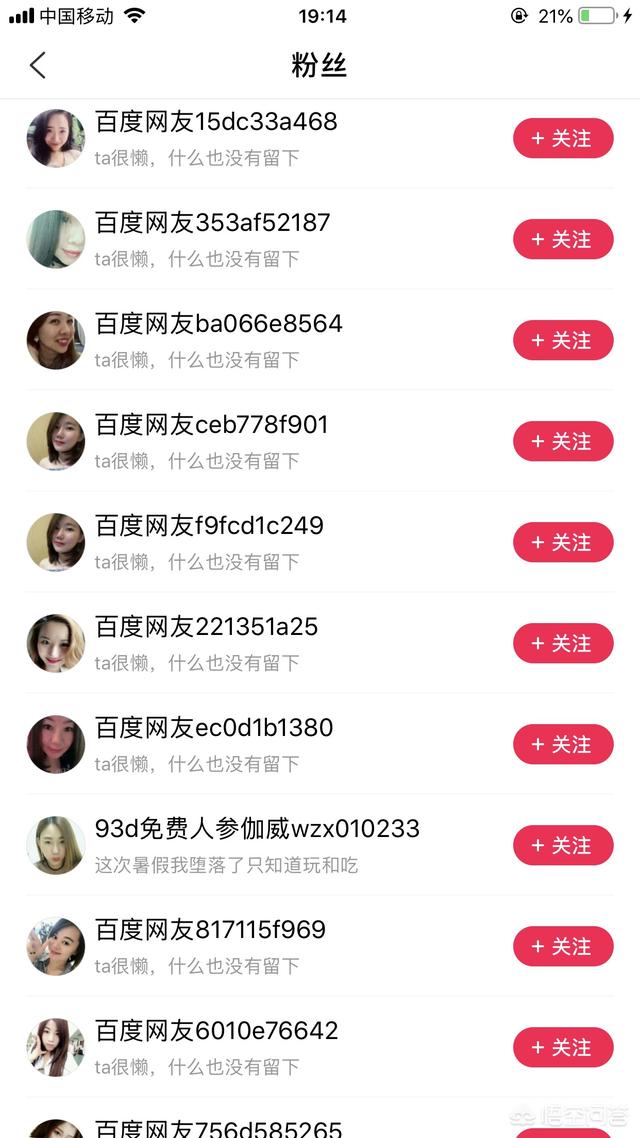Follow 百度网友221351a25

[x=563, y=644]
